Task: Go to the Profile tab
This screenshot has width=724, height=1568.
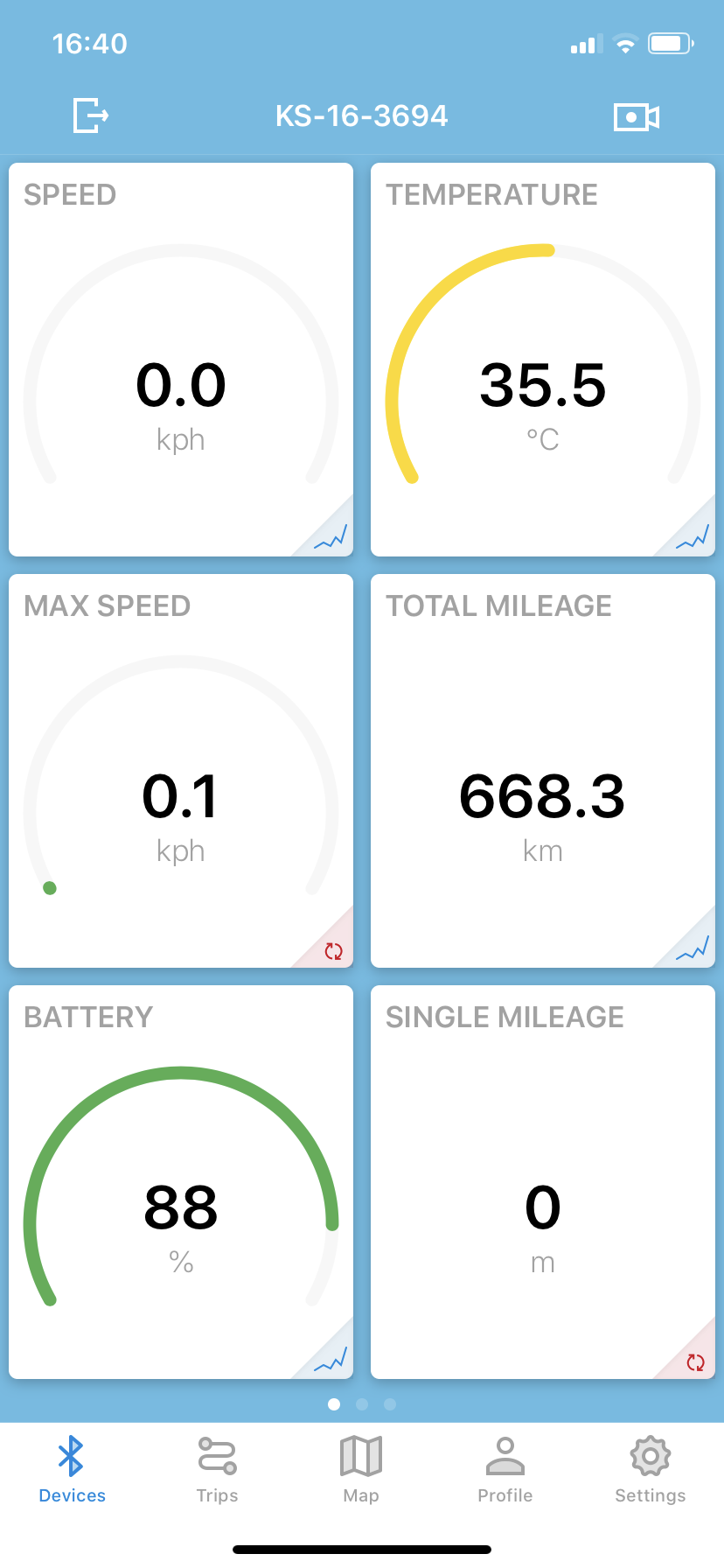Action: [x=505, y=1470]
